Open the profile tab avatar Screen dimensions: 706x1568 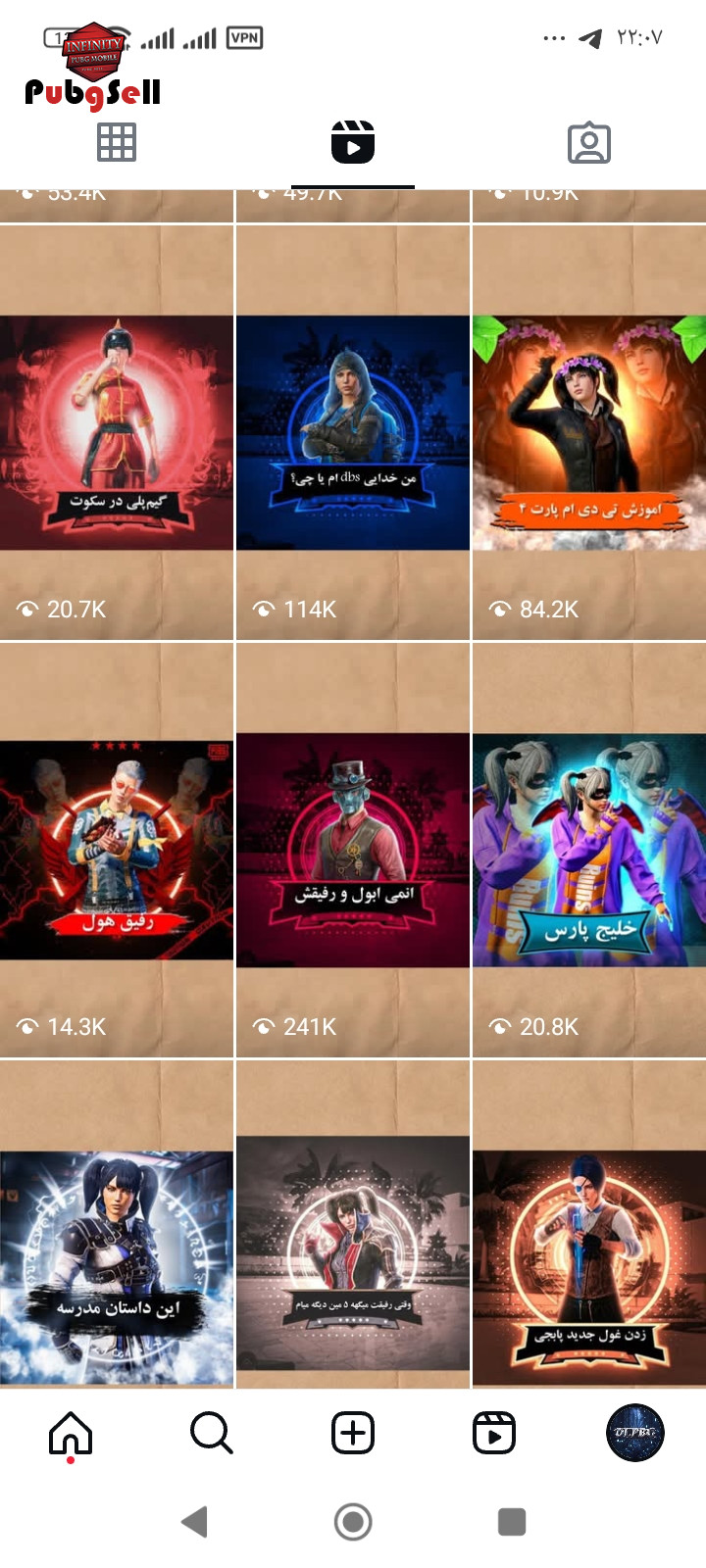point(635,1434)
